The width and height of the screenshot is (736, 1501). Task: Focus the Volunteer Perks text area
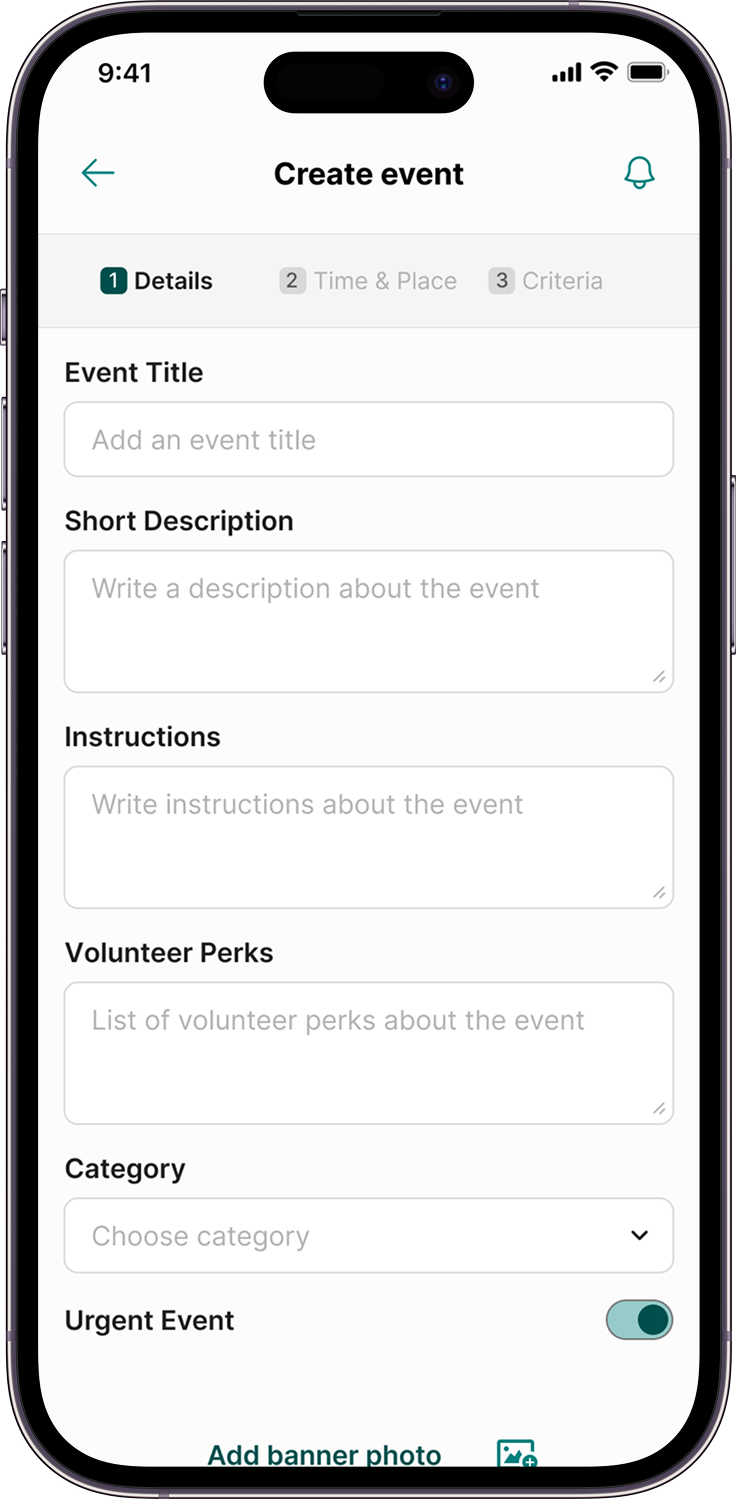point(368,1053)
